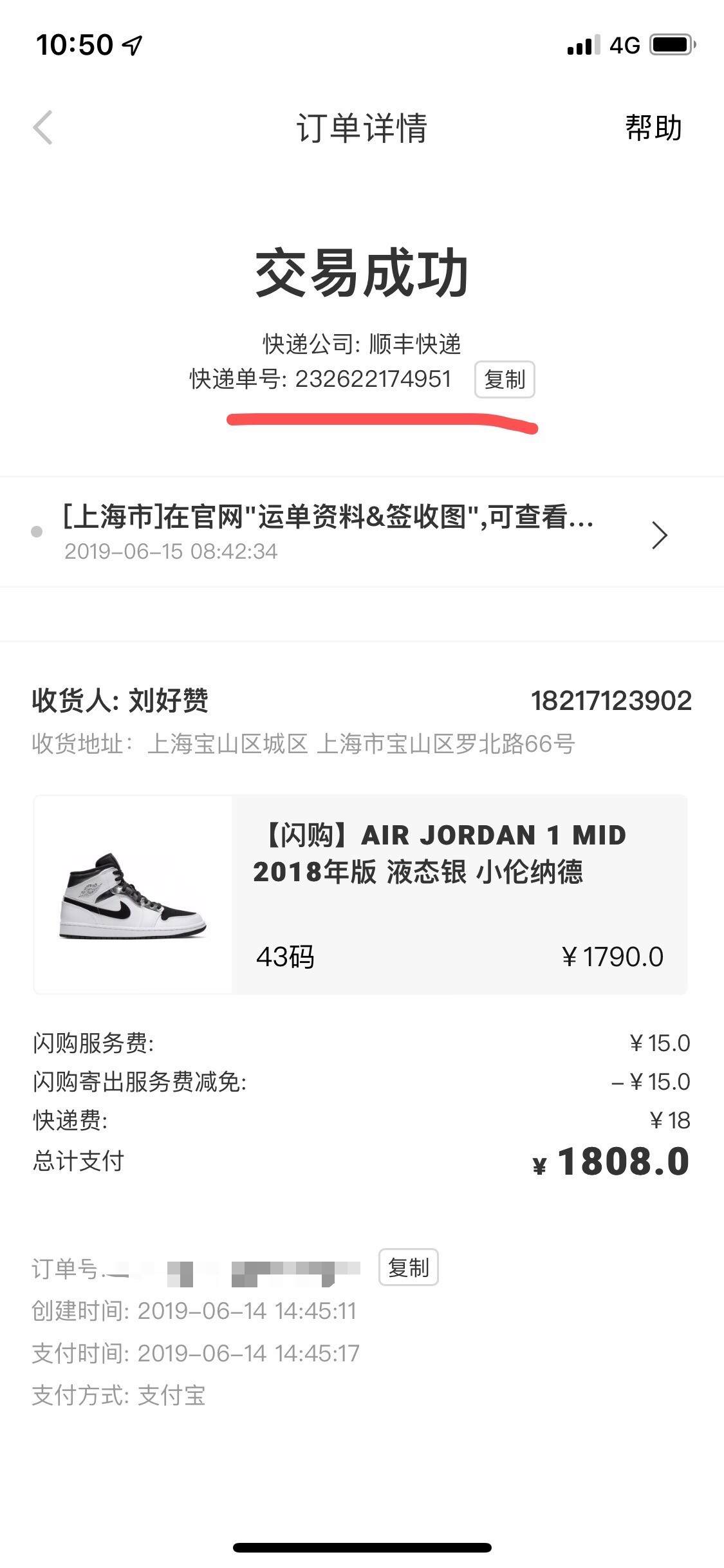Screen dimensions: 724x1568
Task: Copy the 快递单号 tracking number
Action: pyautogui.click(x=505, y=380)
